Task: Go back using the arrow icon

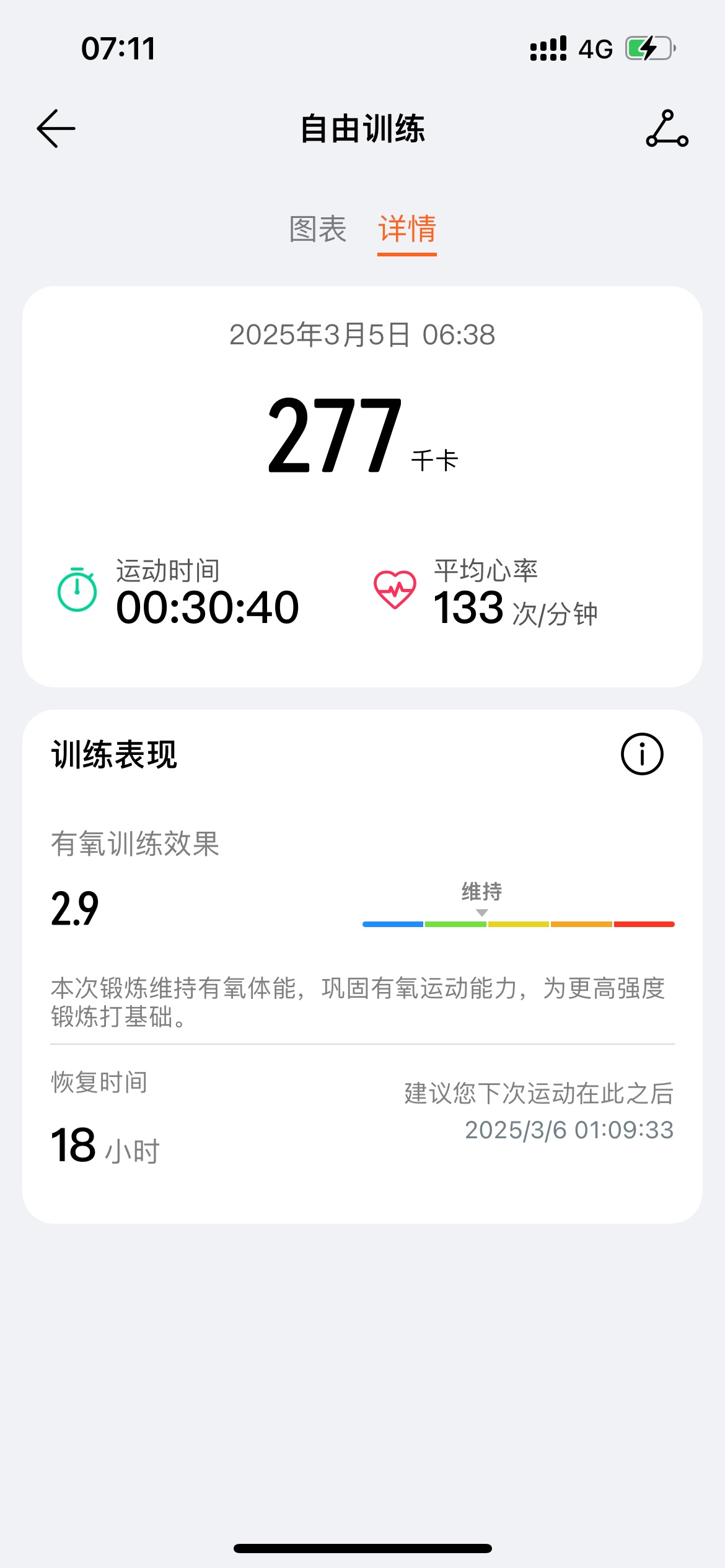Action: 56,129
